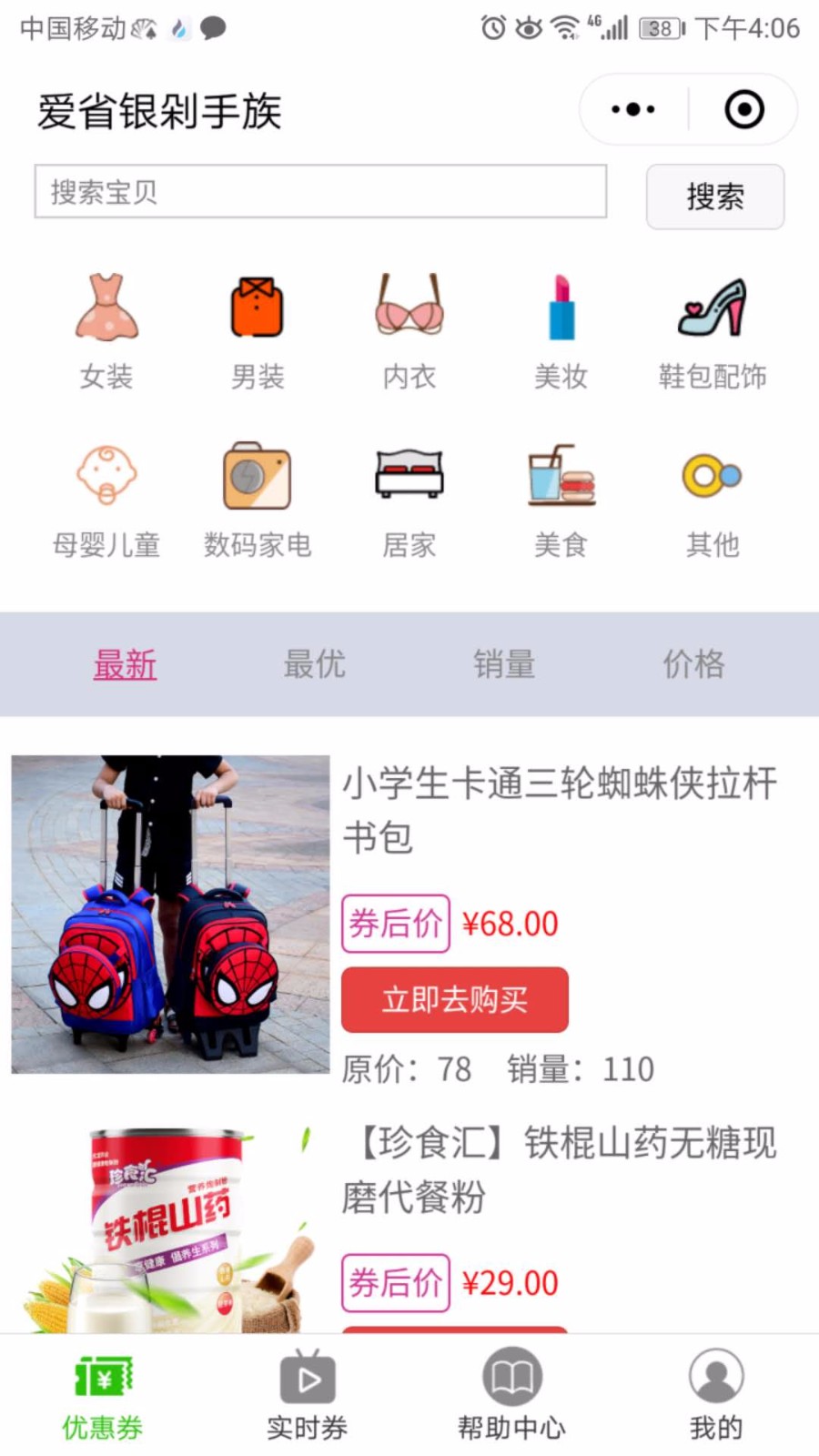Tap the 搜索宝贝 search field
This screenshot has height=1456, width=819.
tap(320, 191)
